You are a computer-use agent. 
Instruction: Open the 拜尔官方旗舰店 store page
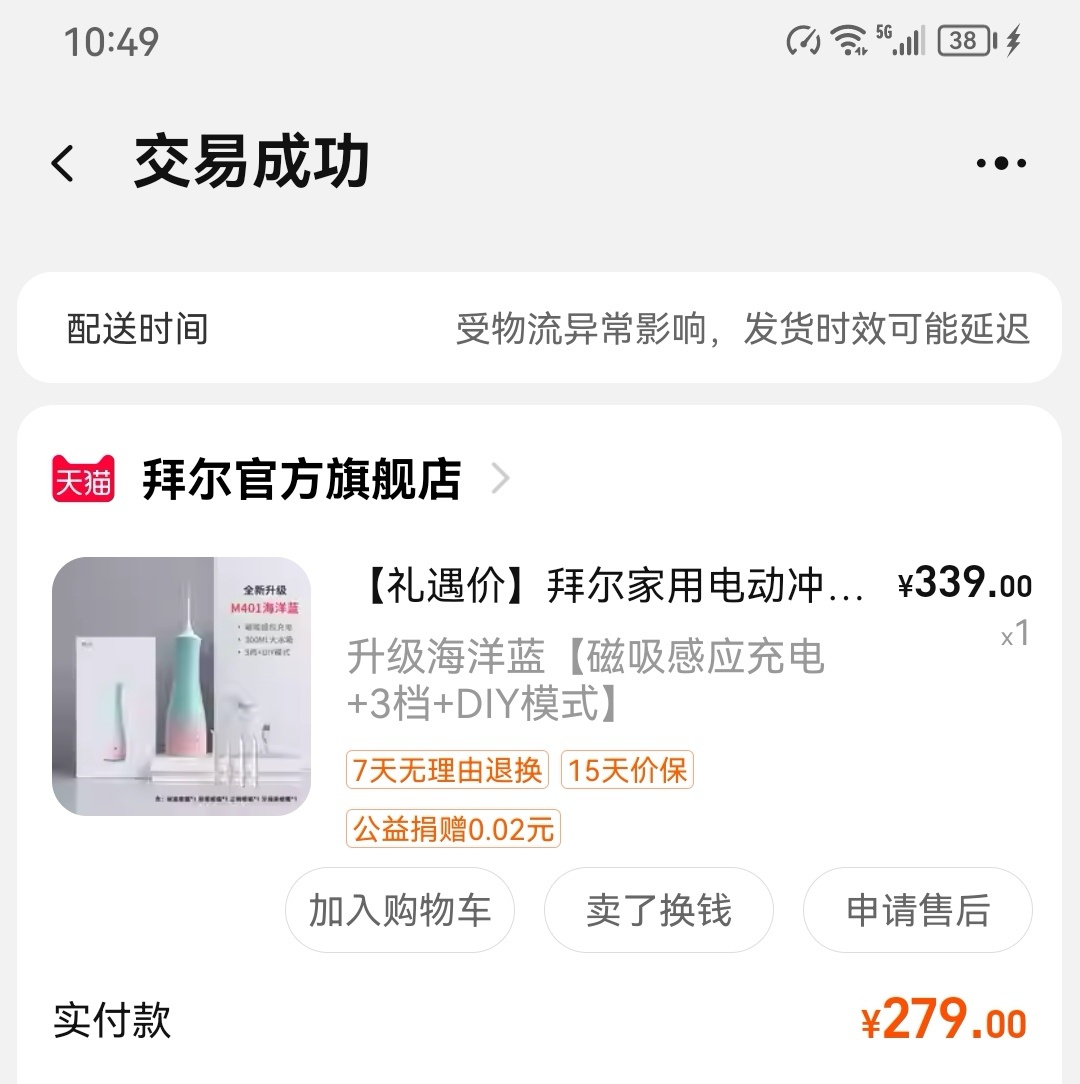pos(301,480)
